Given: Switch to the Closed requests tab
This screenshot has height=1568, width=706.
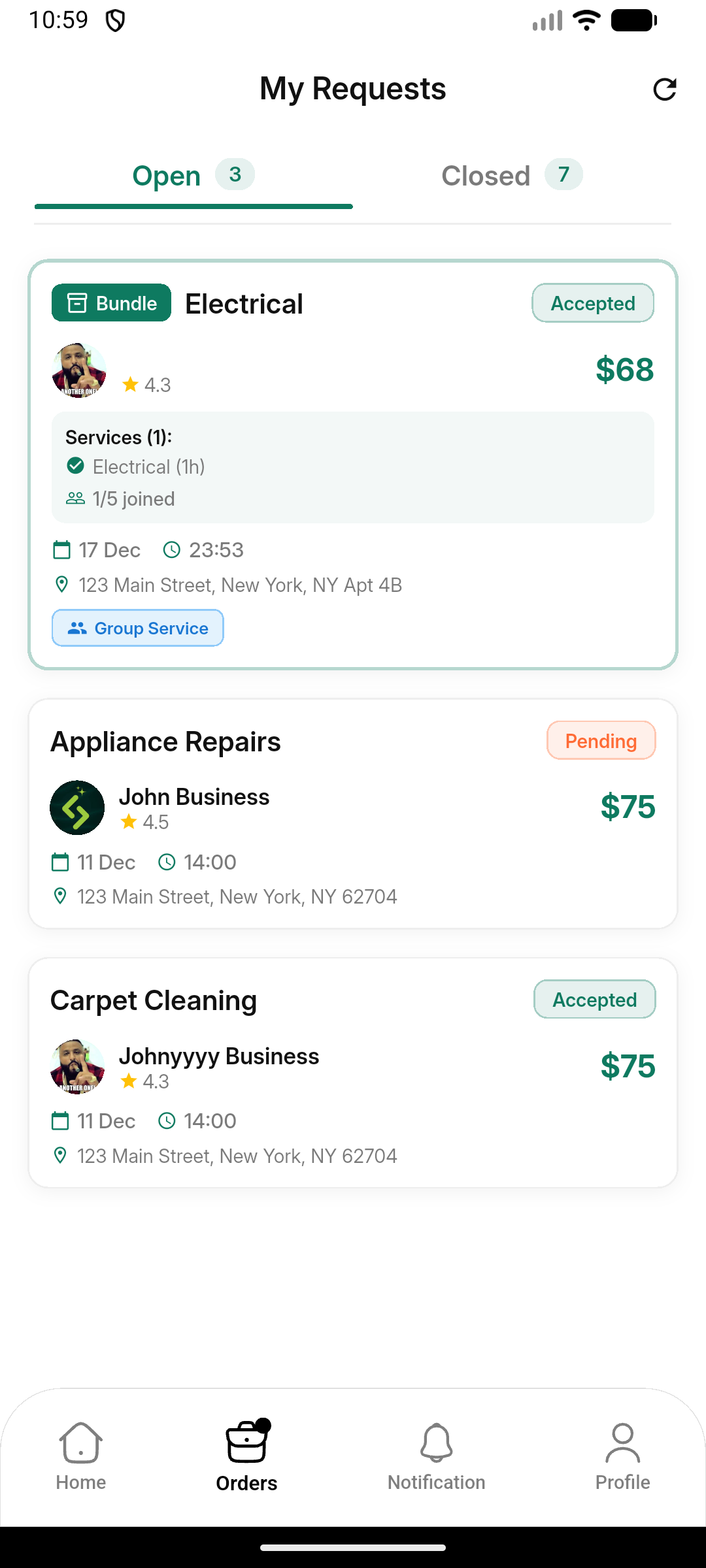Looking at the screenshot, I should tap(511, 176).
